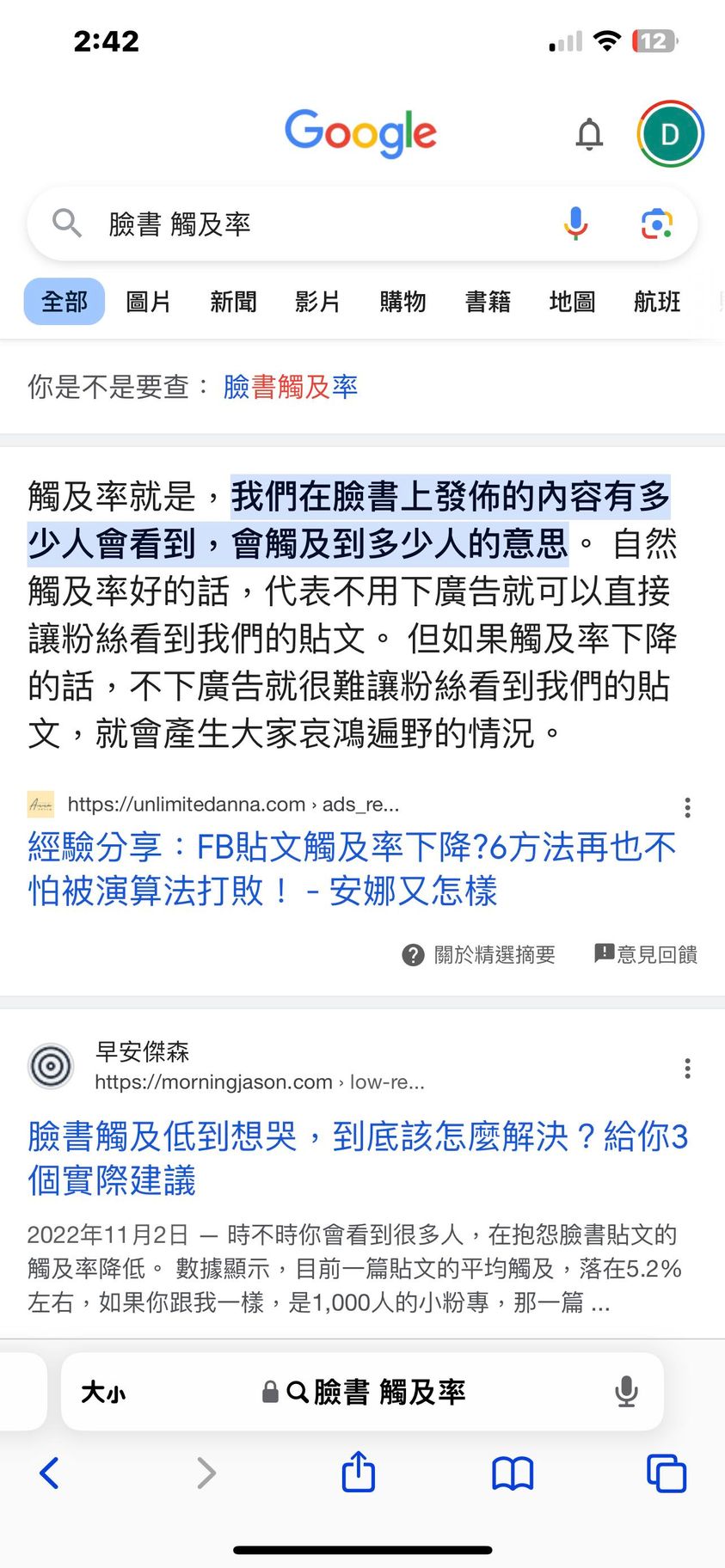Open options for the unlimitedanna.com result
Screen dimensions: 725x1568
pos(686,806)
